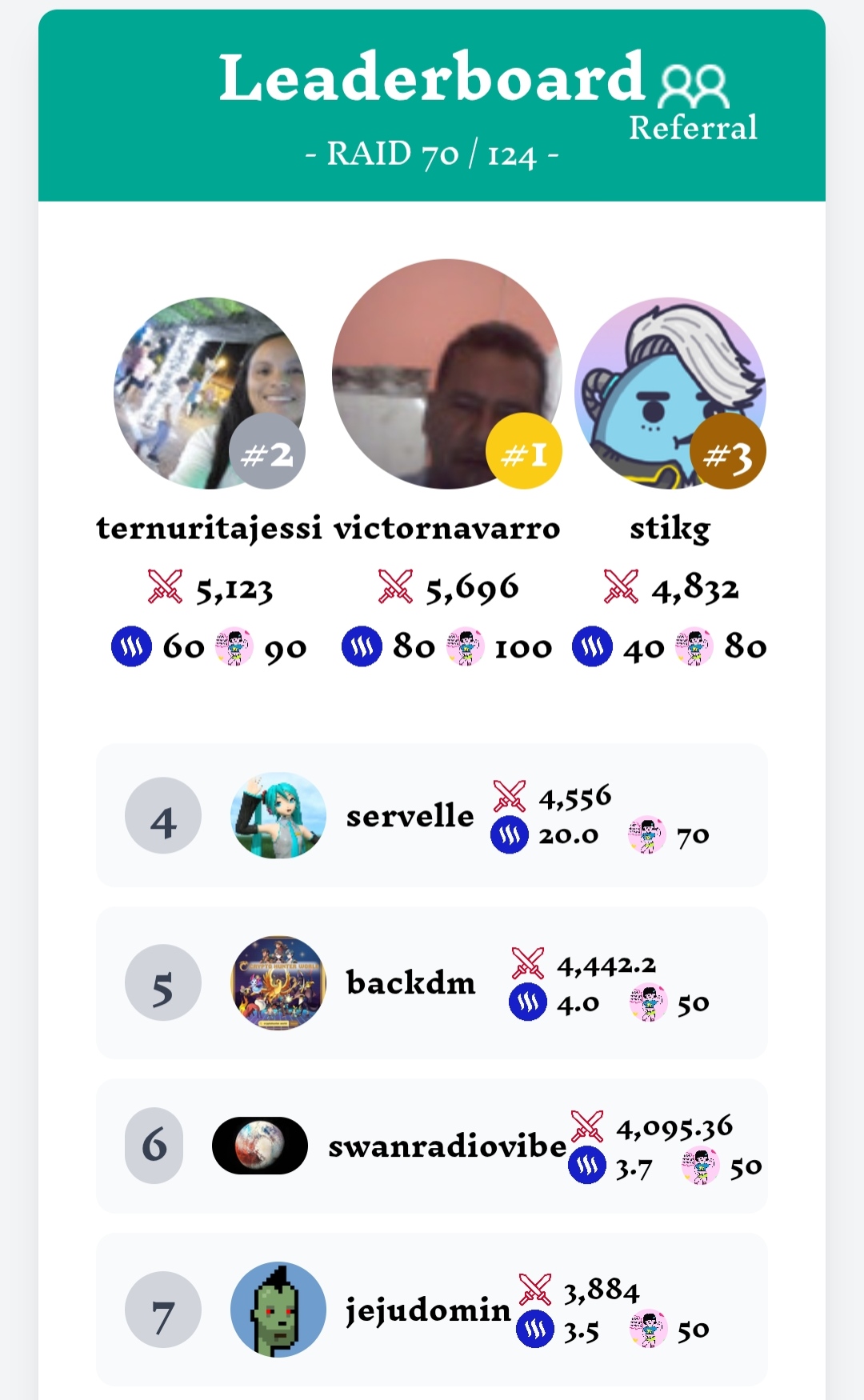Select the backdm leaderboard entry
This screenshot has width=864, height=1400.
tap(432, 982)
